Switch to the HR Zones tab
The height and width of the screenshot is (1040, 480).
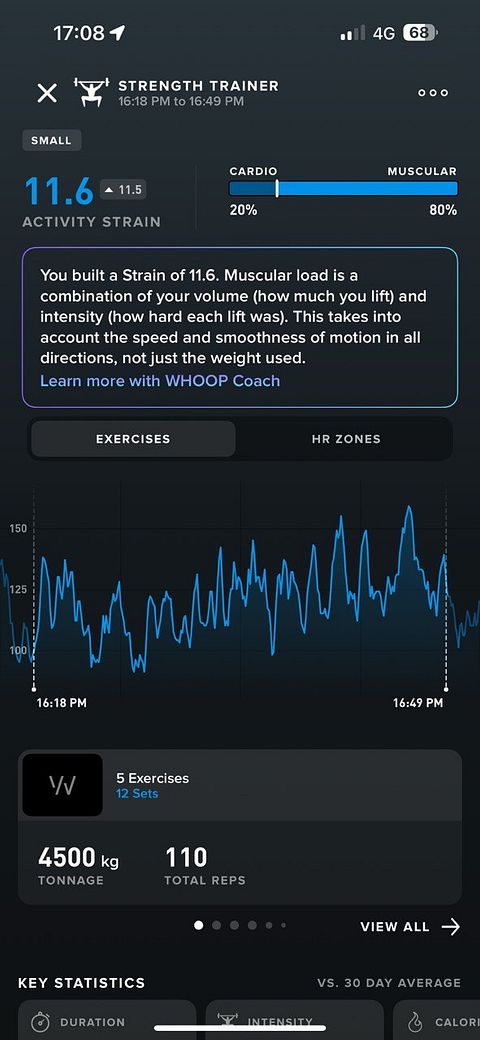(346, 439)
